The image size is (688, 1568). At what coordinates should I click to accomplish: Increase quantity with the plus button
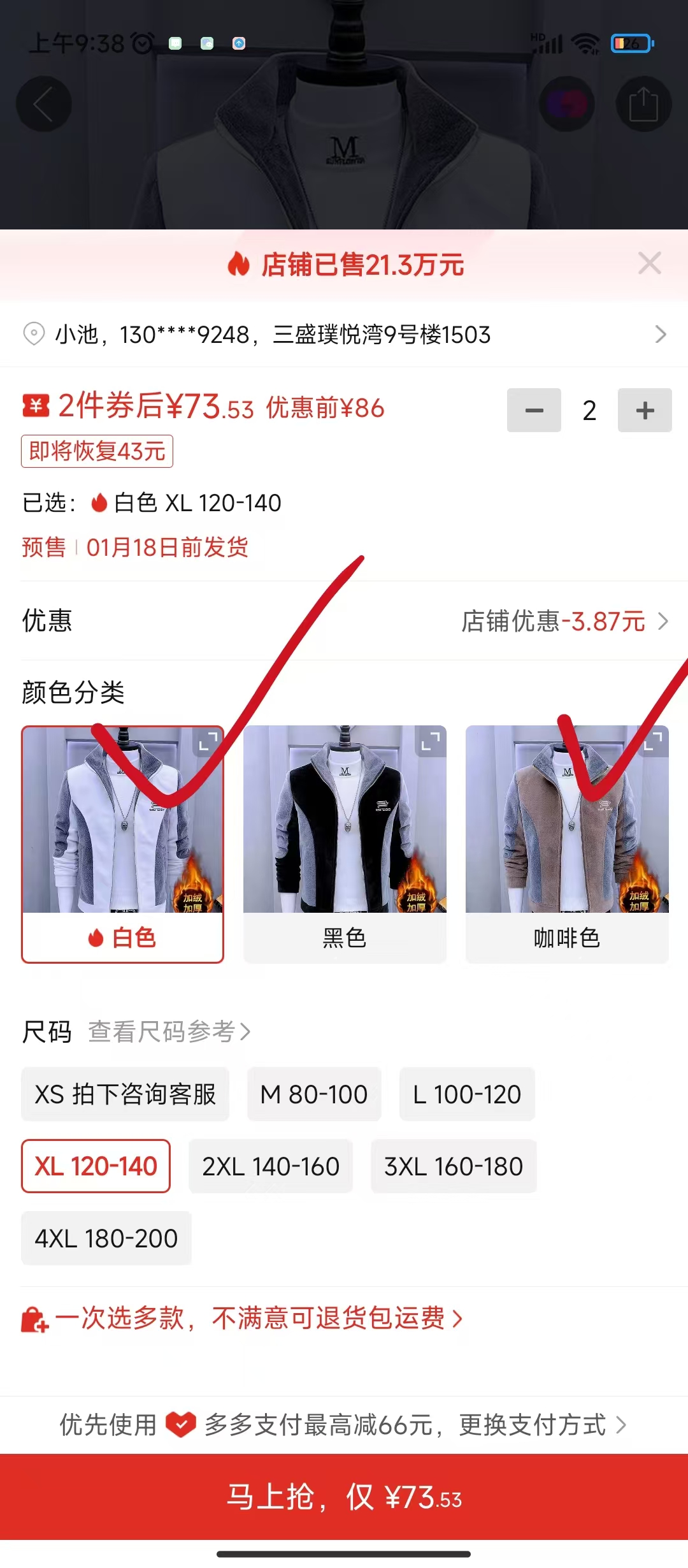point(645,410)
